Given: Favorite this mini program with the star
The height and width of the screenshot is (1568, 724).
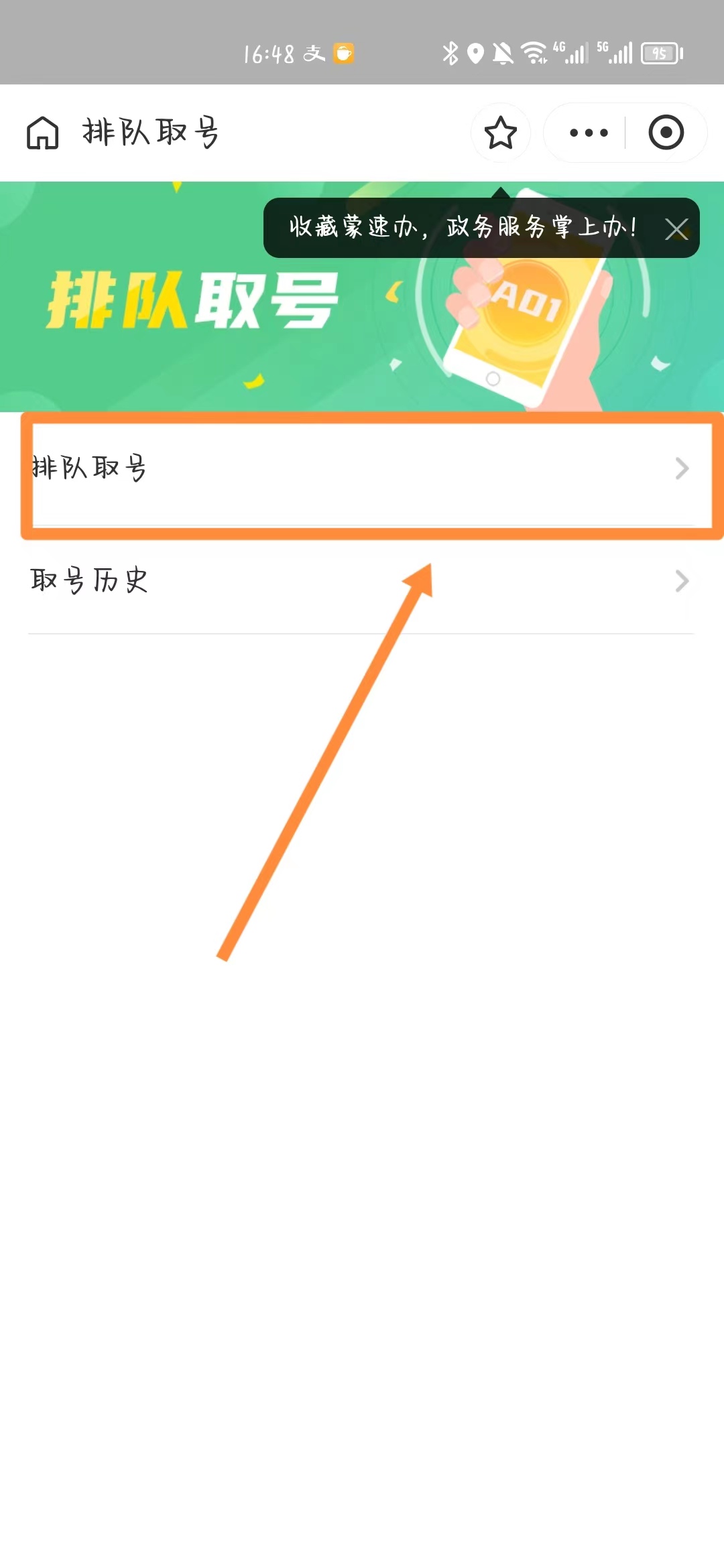Looking at the screenshot, I should tap(500, 133).
